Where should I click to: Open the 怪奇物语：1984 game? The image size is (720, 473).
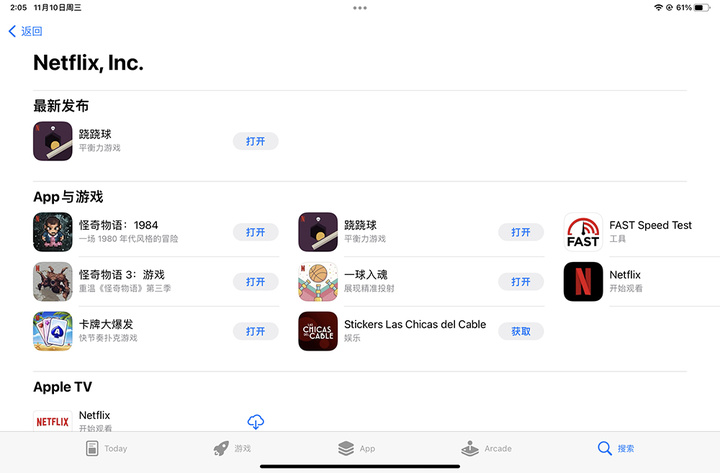(255, 232)
